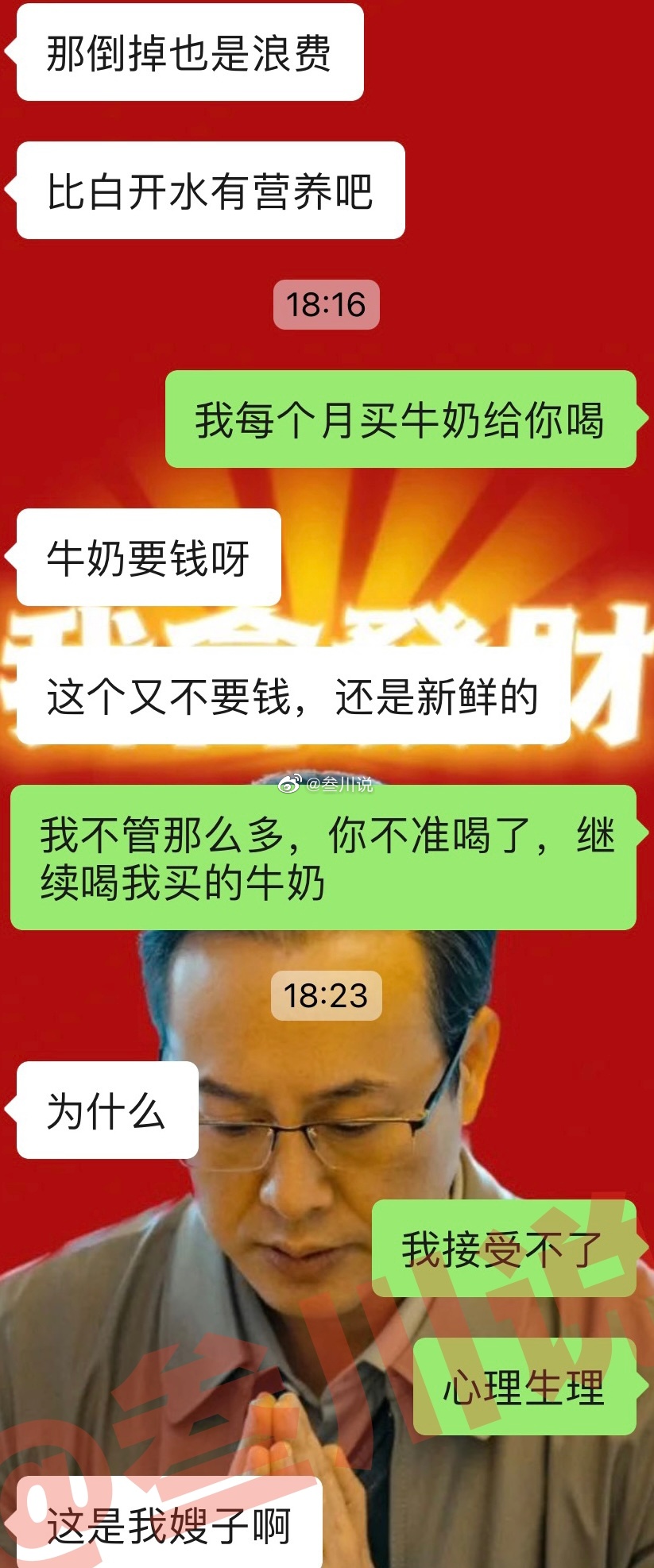This screenshot has width=654, height=1568.
Task: Select the message '这个又不要钱，还是新鲜的'
Action: [294, 697]
